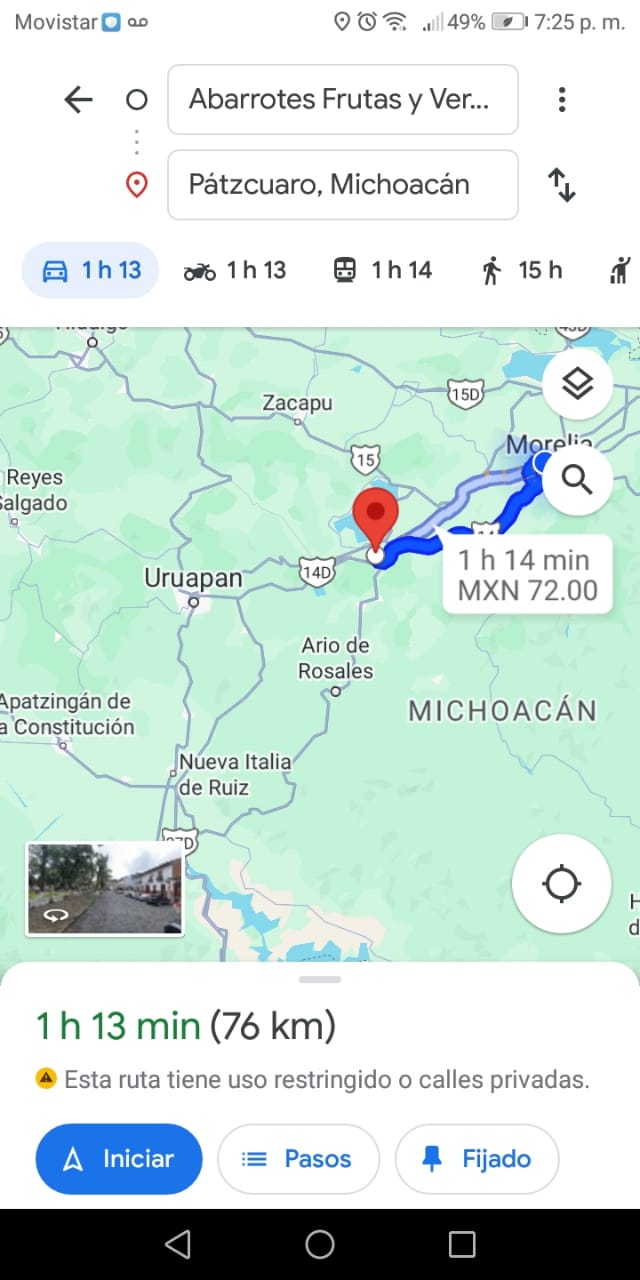Edit the Abarrotes Frutas y Ver... origin field

pyautogui.click(x=342, y=99)
